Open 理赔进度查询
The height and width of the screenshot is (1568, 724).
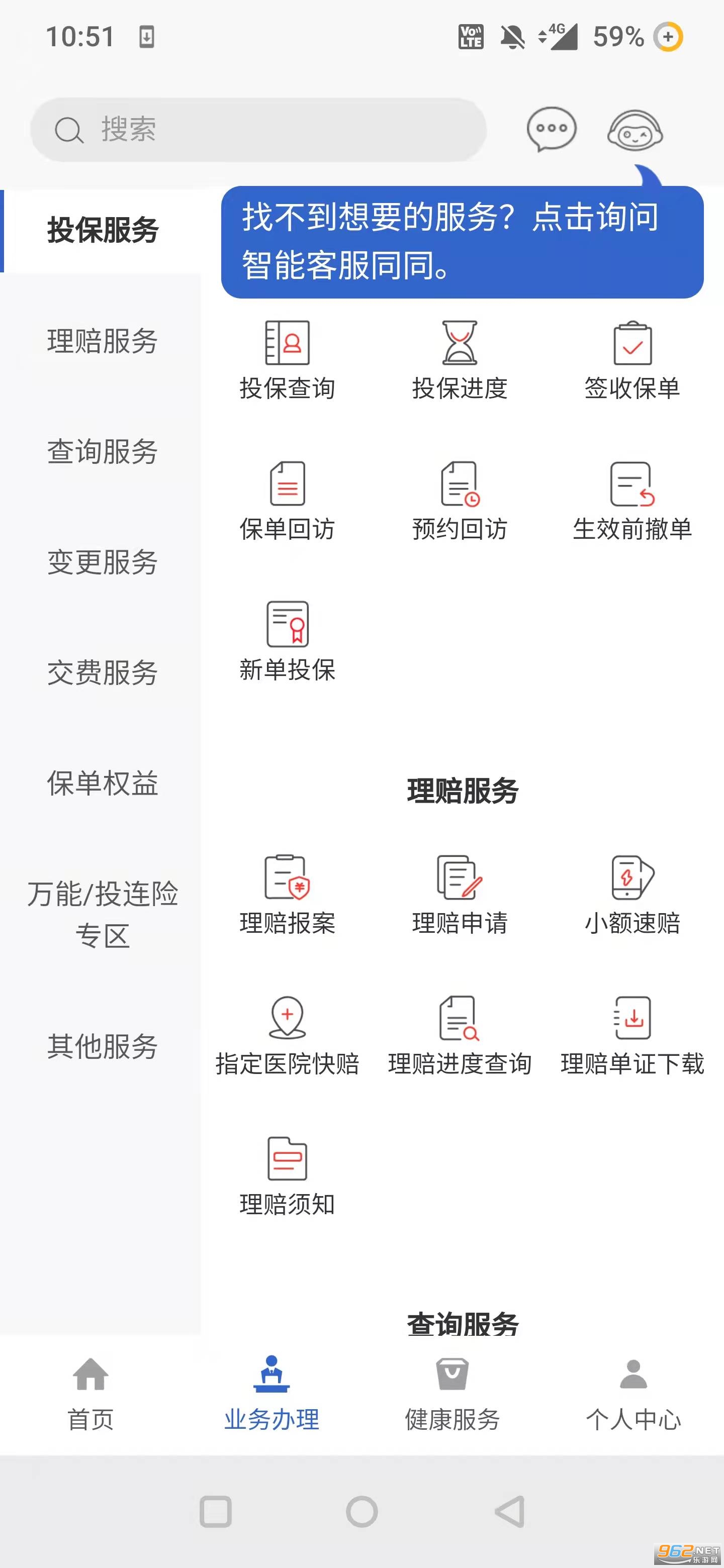[460, 1036]
